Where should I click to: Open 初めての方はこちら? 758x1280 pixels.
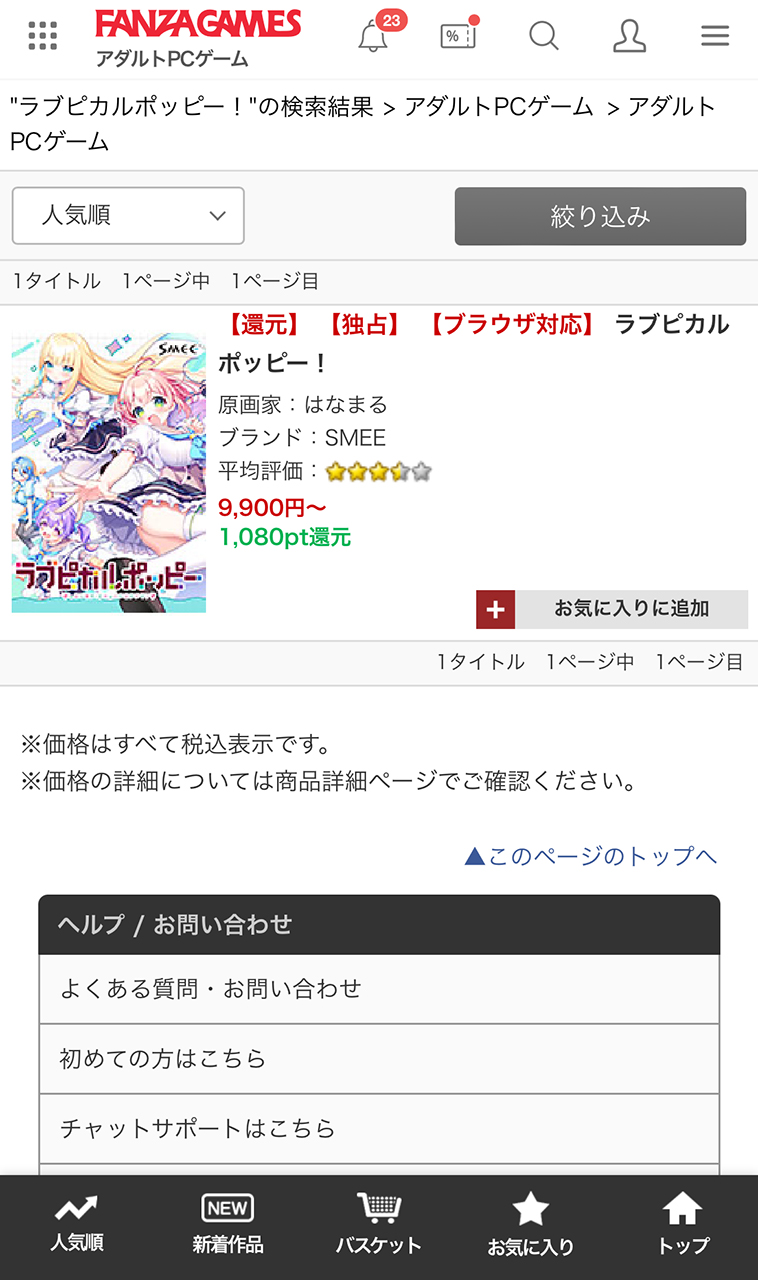(x=379, y=1059)
